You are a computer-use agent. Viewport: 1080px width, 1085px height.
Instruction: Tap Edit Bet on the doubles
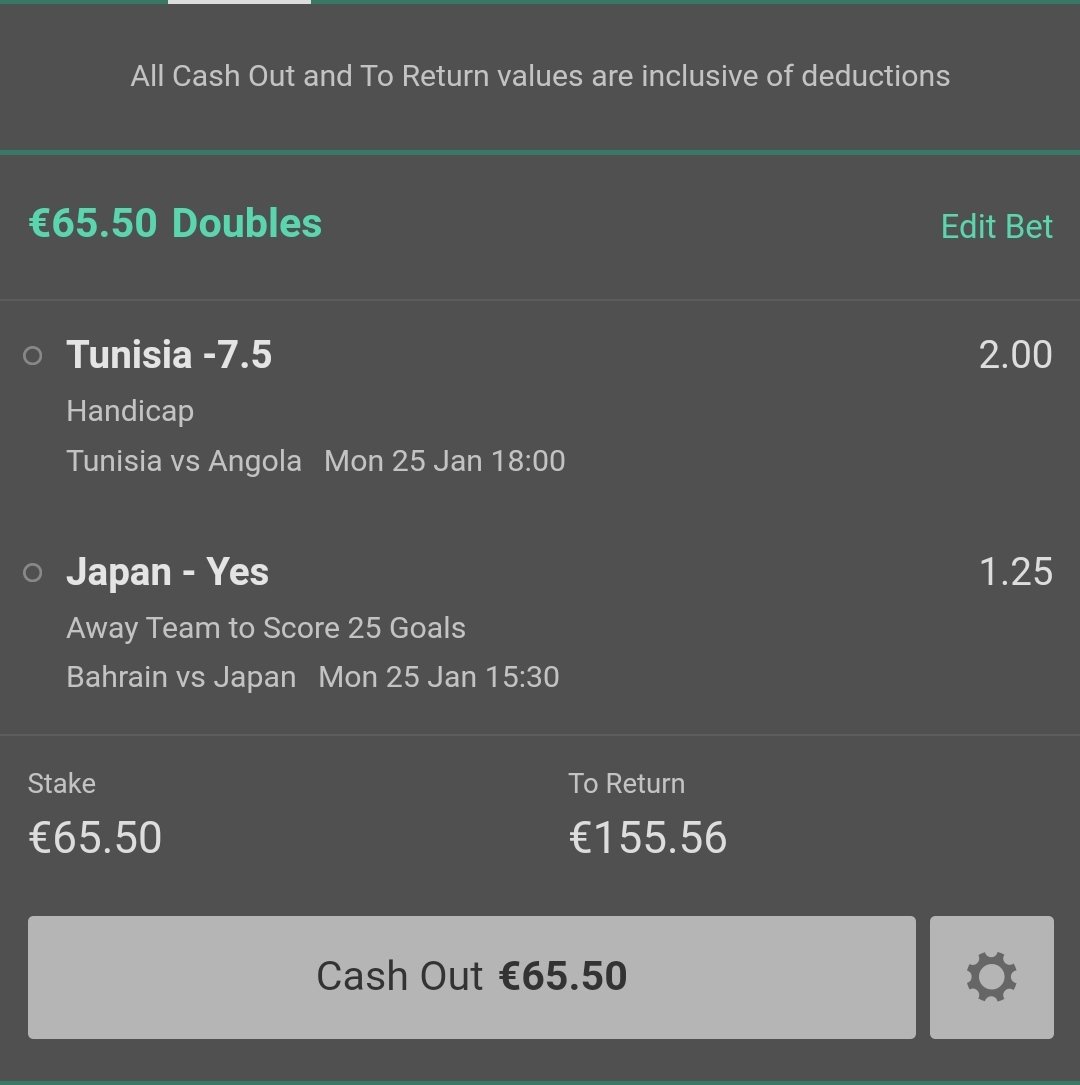996,227
